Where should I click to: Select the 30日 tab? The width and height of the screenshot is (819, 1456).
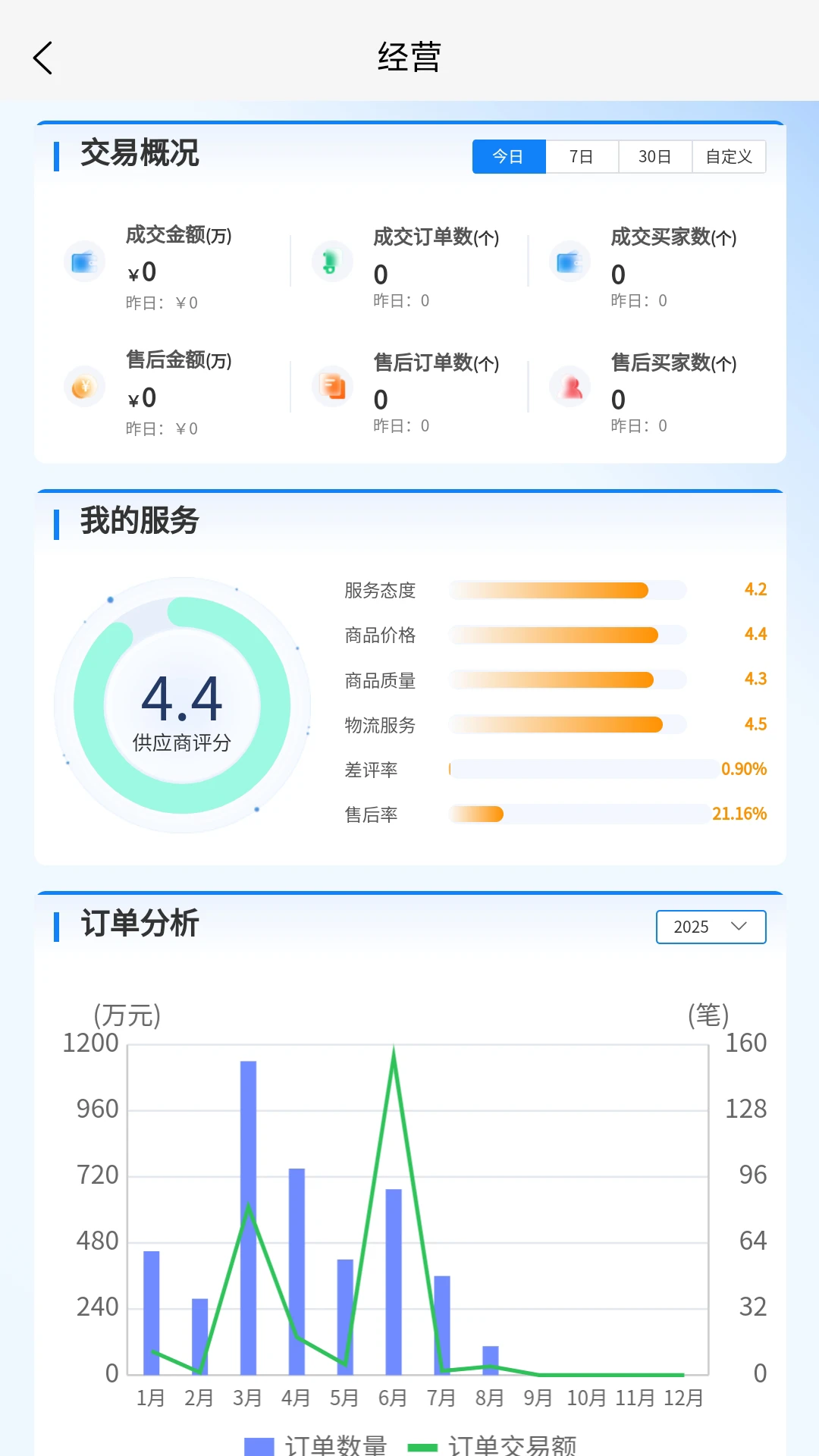click(655, 156)
